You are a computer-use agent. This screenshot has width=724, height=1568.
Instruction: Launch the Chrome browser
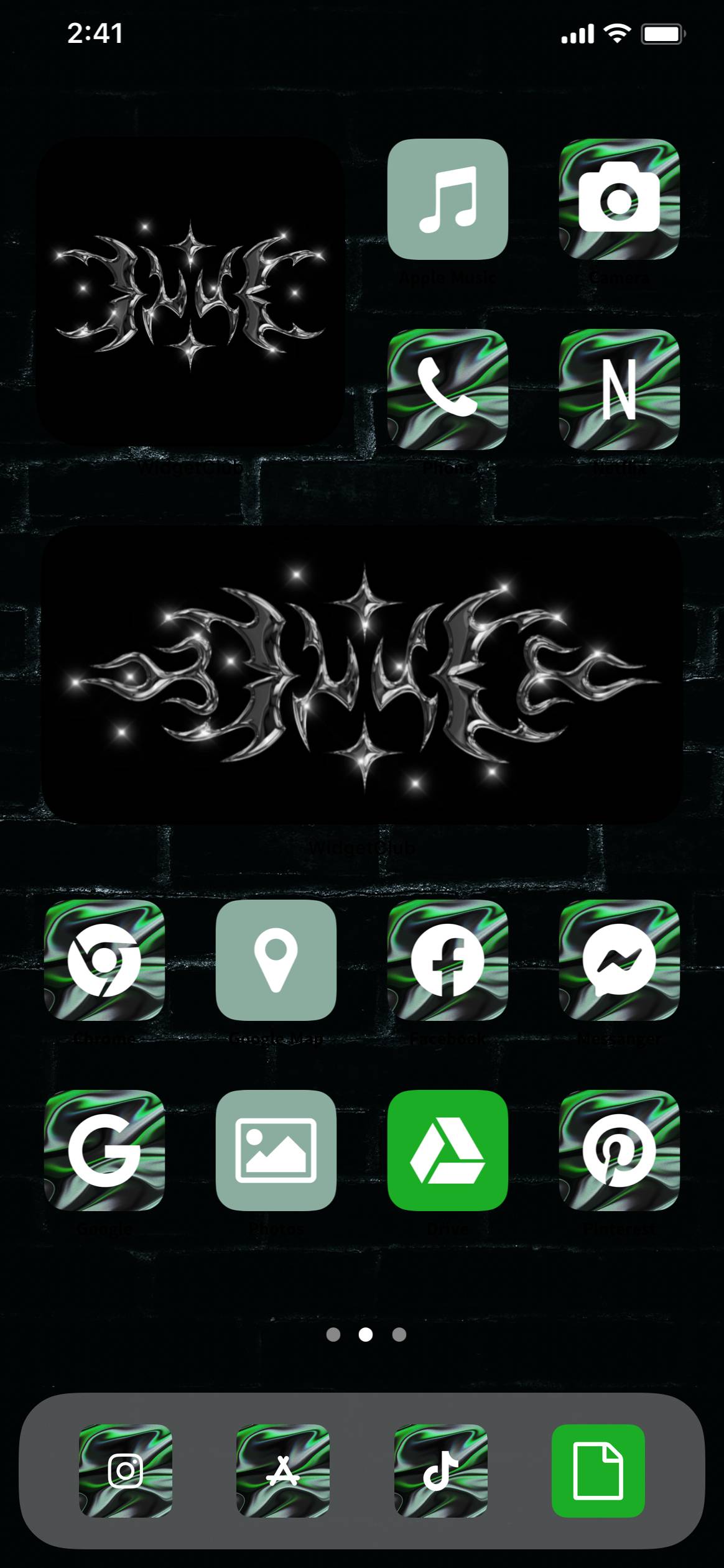point(104,960)
